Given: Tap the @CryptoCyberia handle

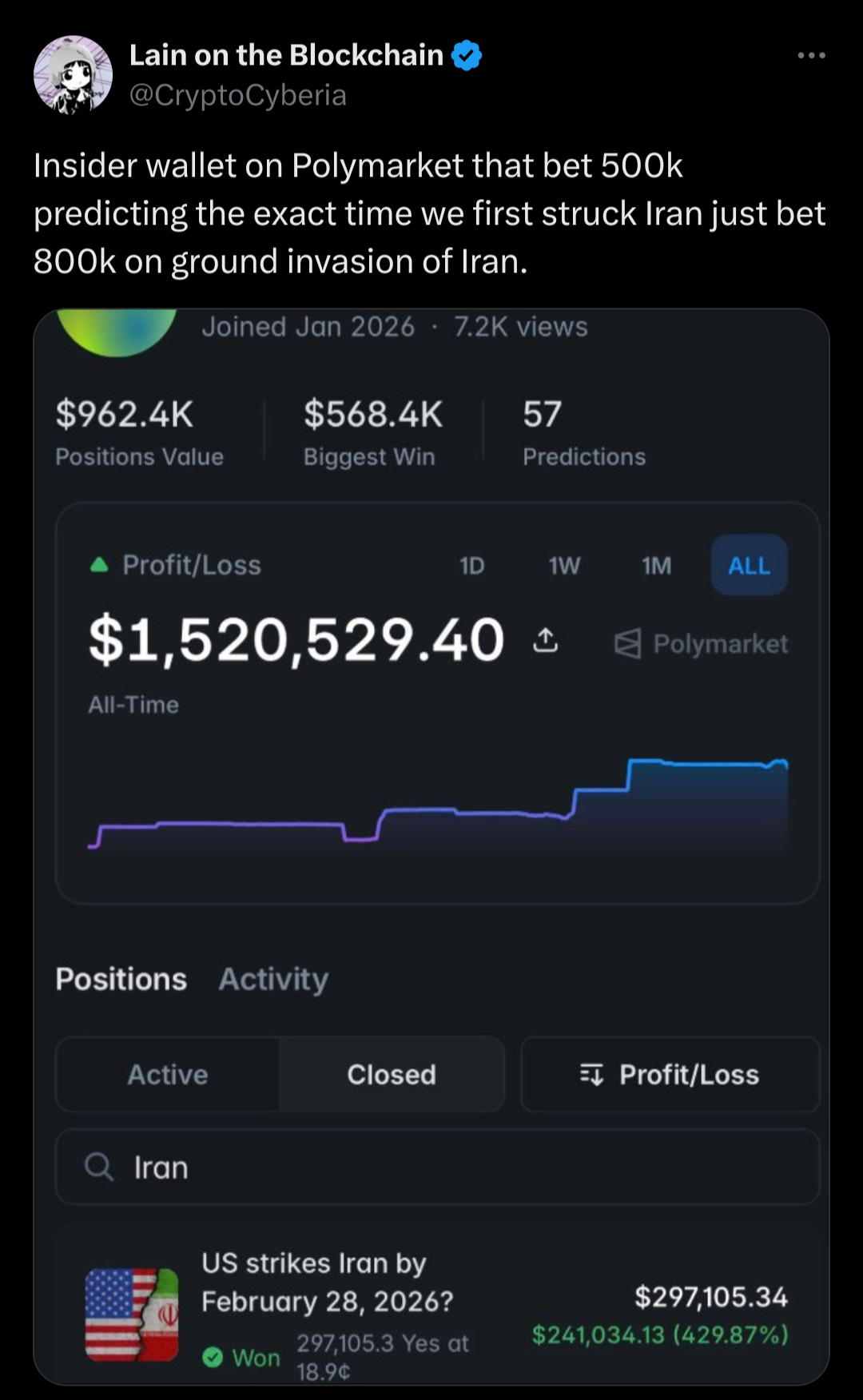Looking at the screenshot, I should (x=238, y=95).
